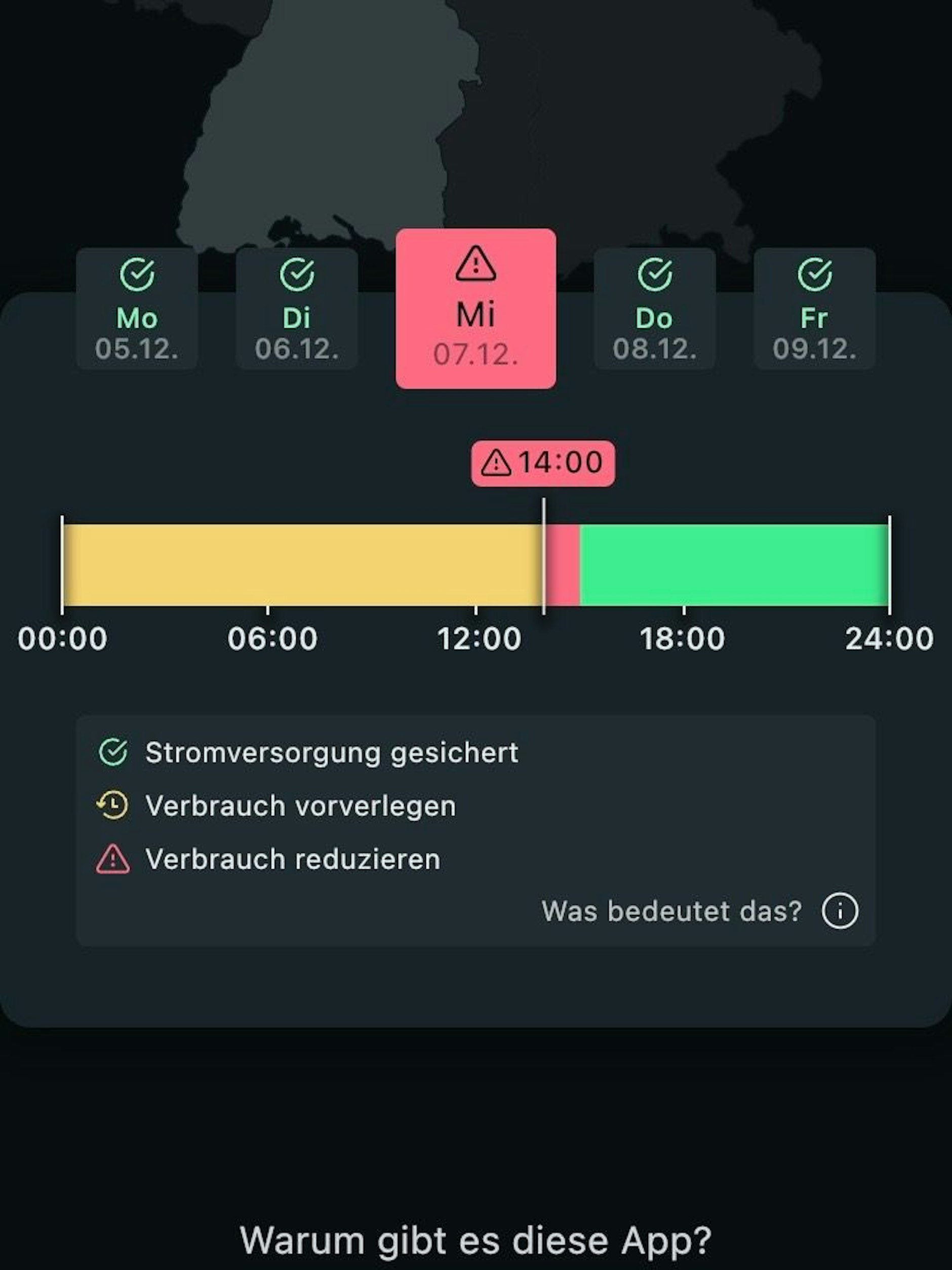Viewport: 952px width, 1270px height.
Task: Open the Was bedeutet das? explanation
Action: tap(671, 912)
